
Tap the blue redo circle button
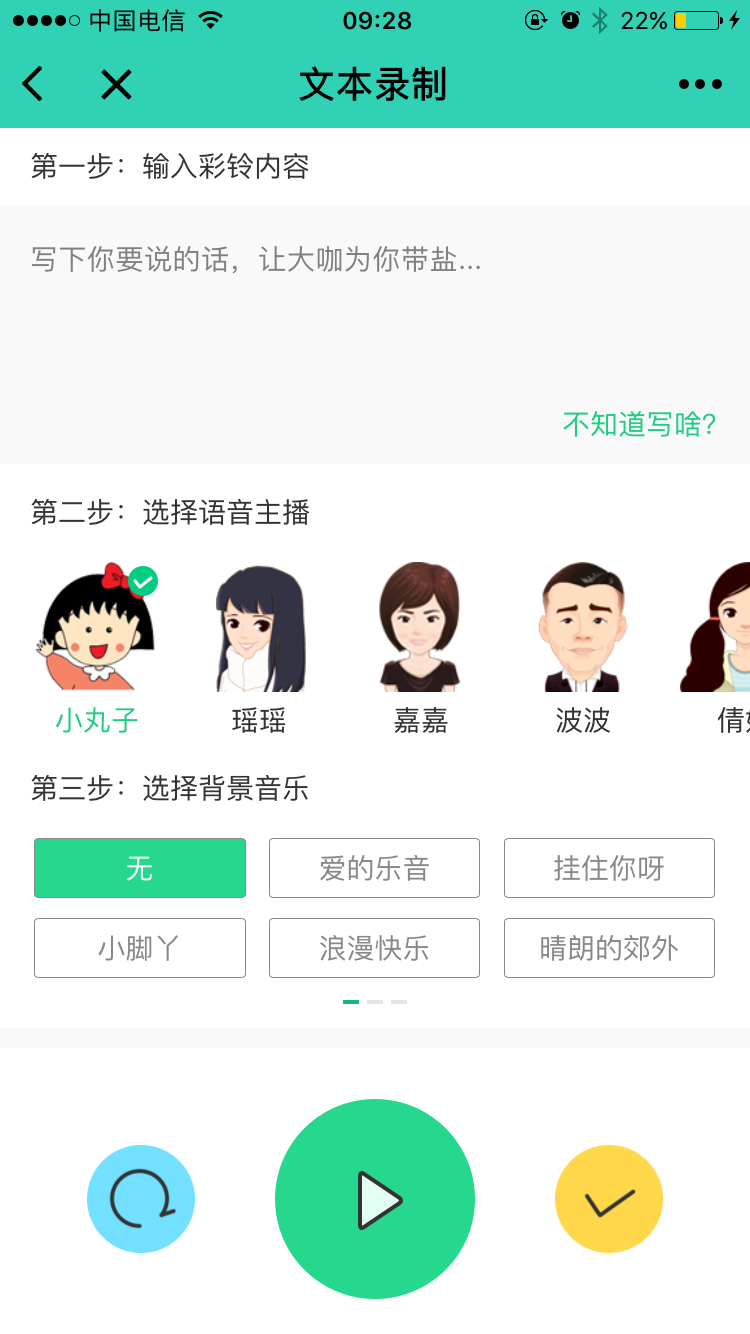141,1199
